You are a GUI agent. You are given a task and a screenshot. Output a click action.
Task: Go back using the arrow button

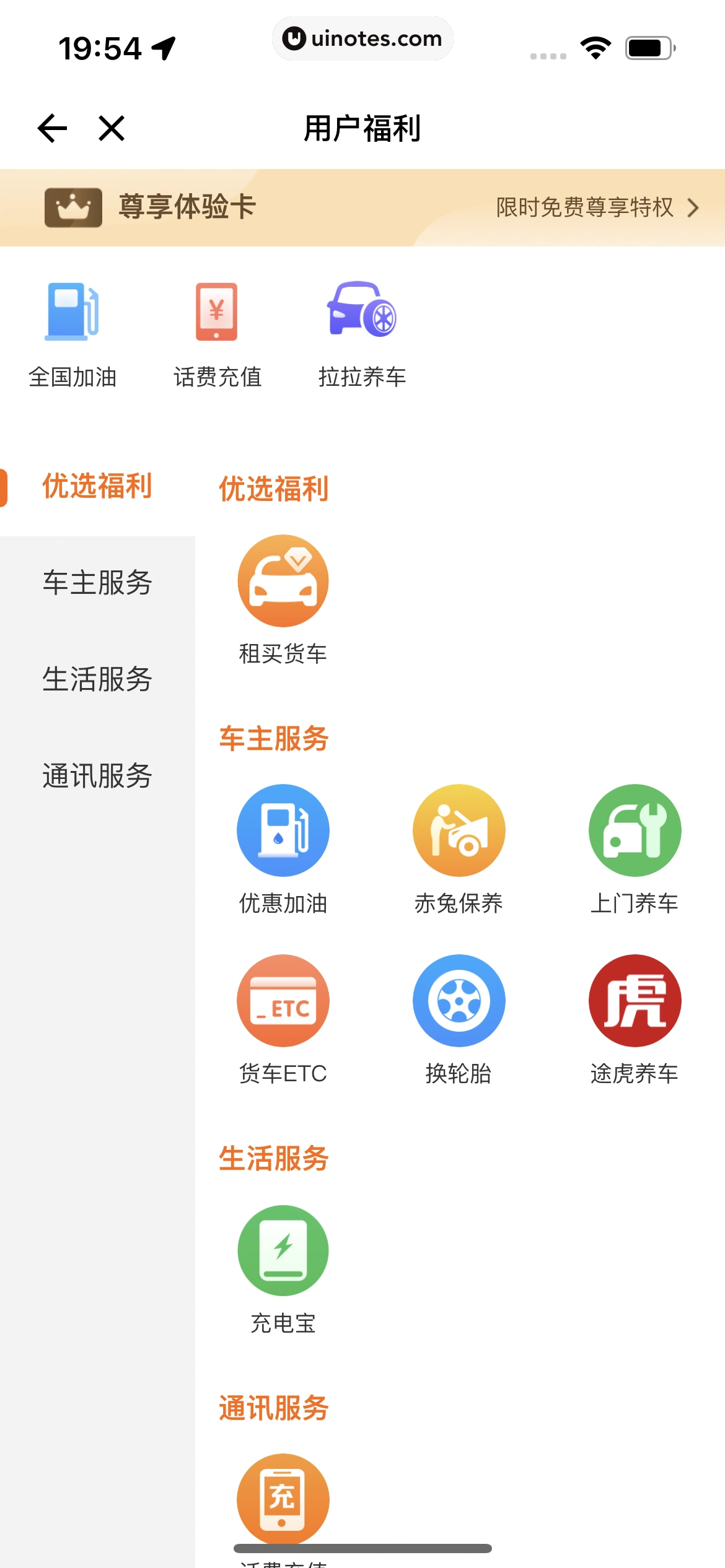pos(51,128)
